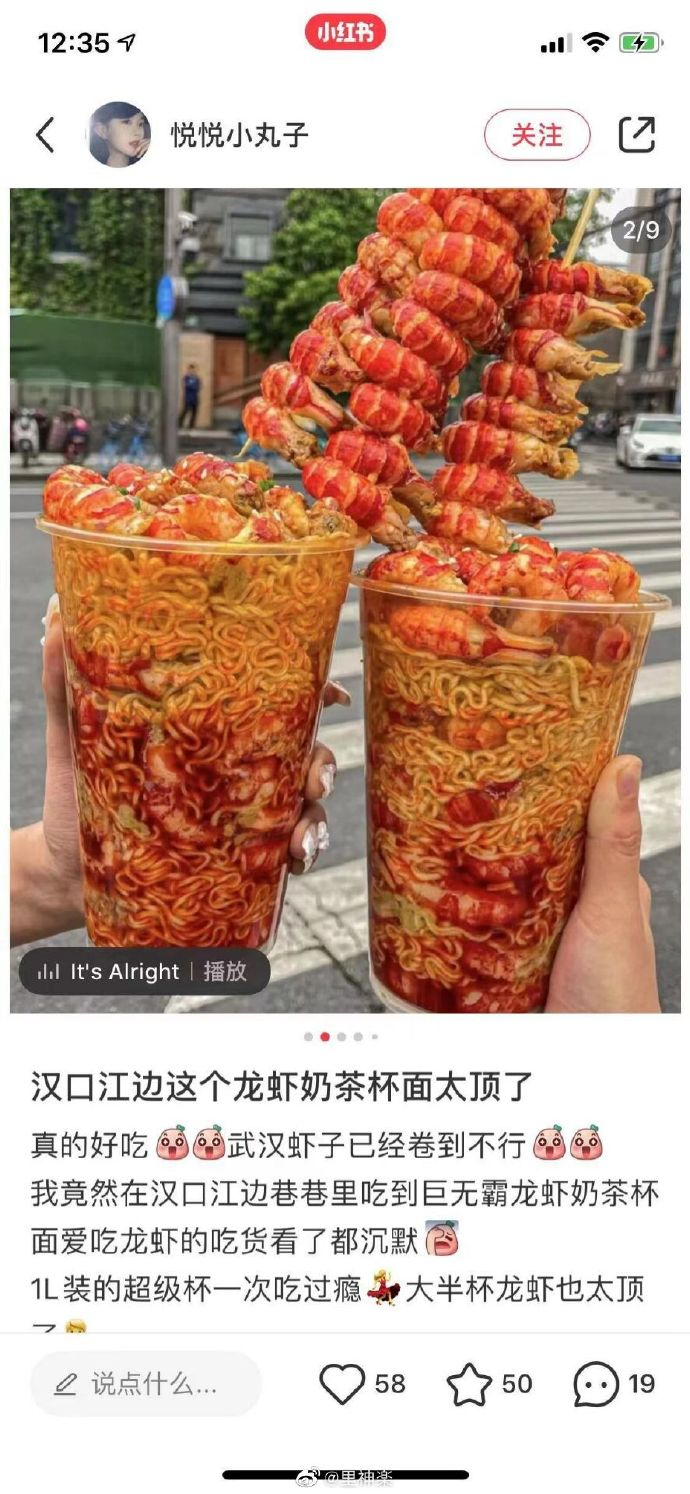This screenshot has width=690, height=1494.
Task: Go back using the arrow icon
Action: click(x=45, y=135)
